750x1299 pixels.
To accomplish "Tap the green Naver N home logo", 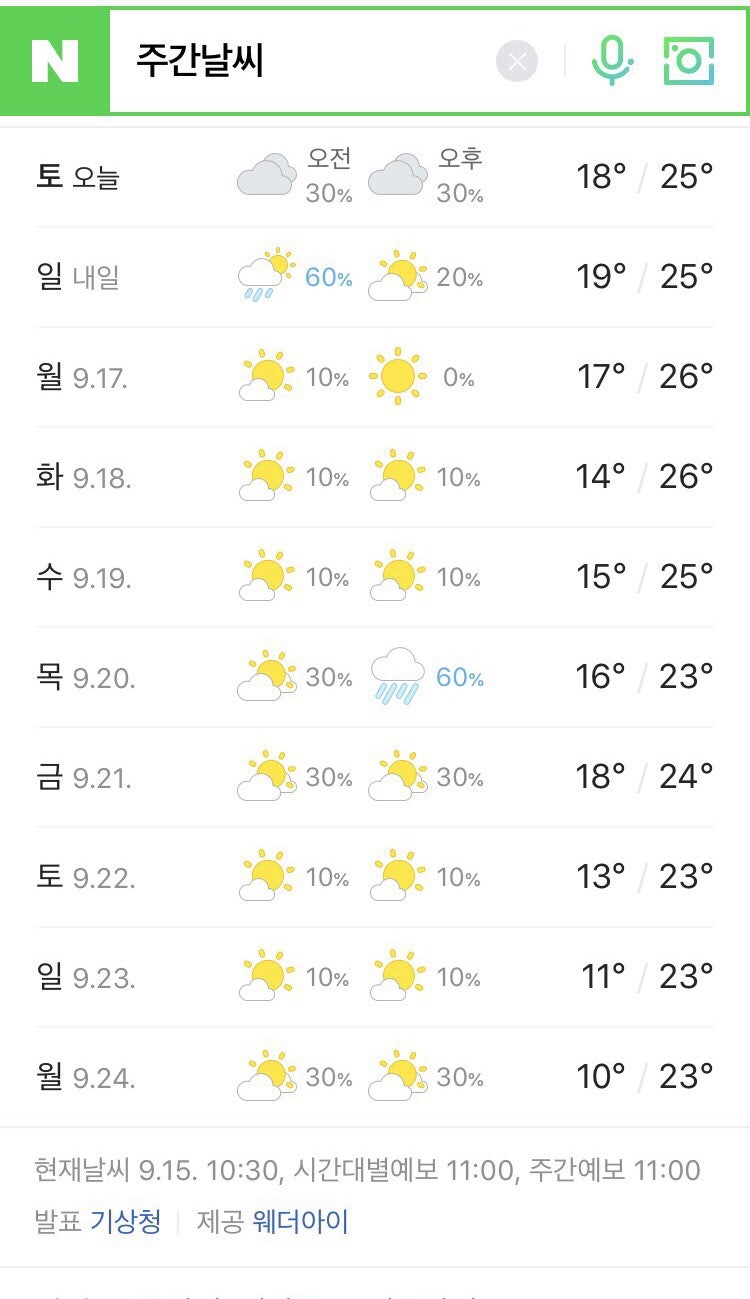I will tap(54, 61).
